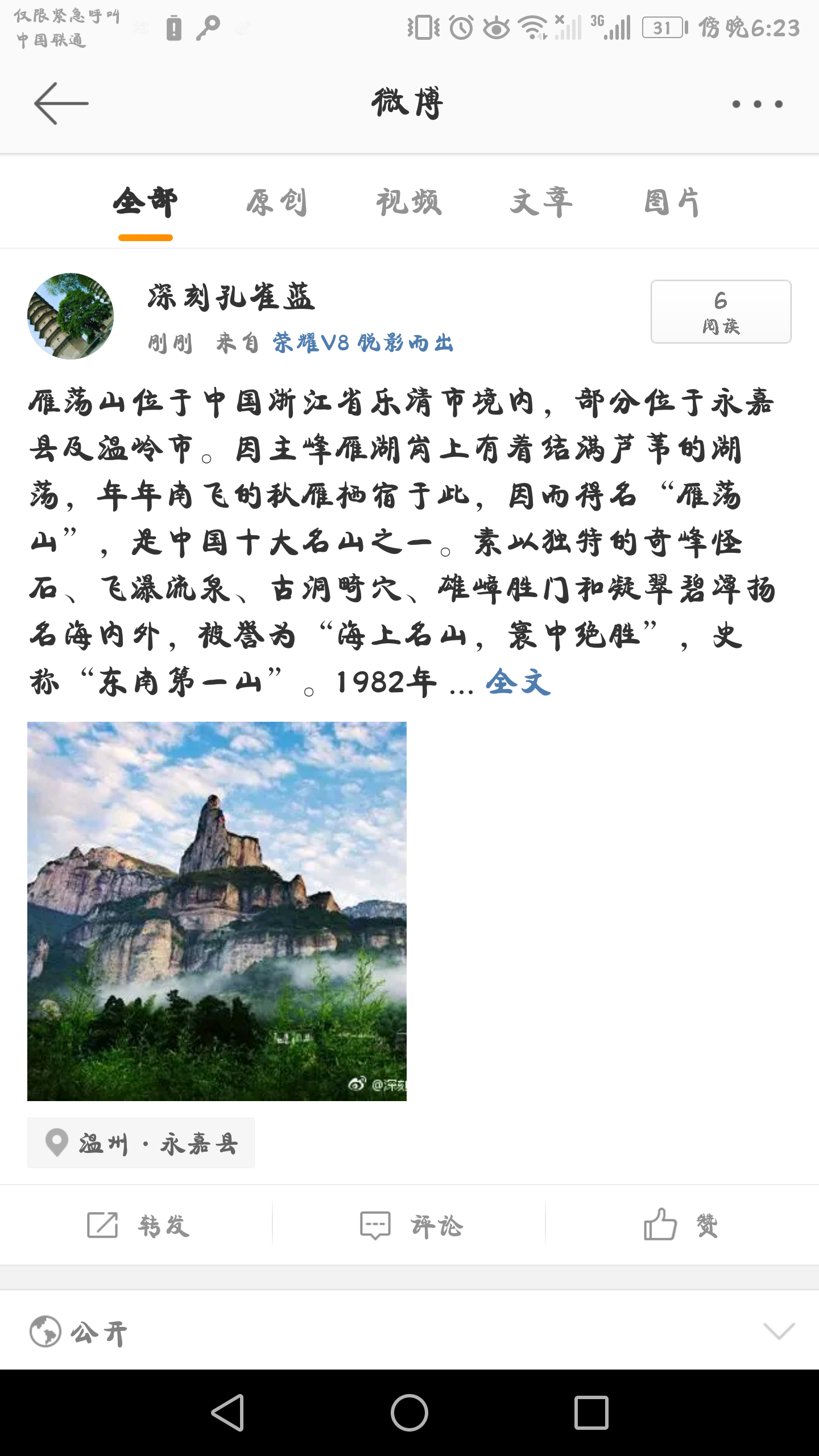Viewport: 819px width, 1456px height.
Task: Open the mountain photo in the post
Action: pyautogui.click(x=217, y=911)
